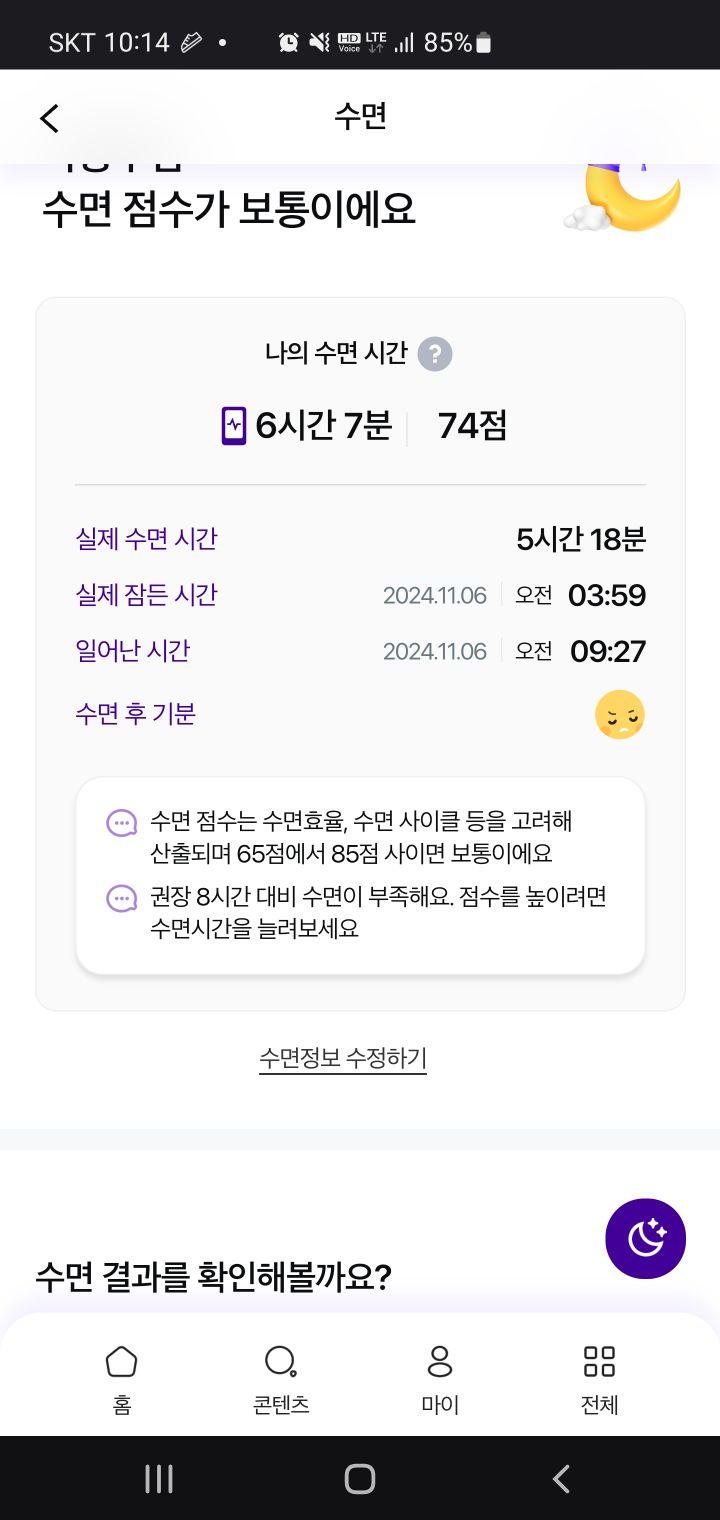Open recent apps from the navigation bar
The width and height of the screenshot is (720, 1520).
pos(159,1478)
